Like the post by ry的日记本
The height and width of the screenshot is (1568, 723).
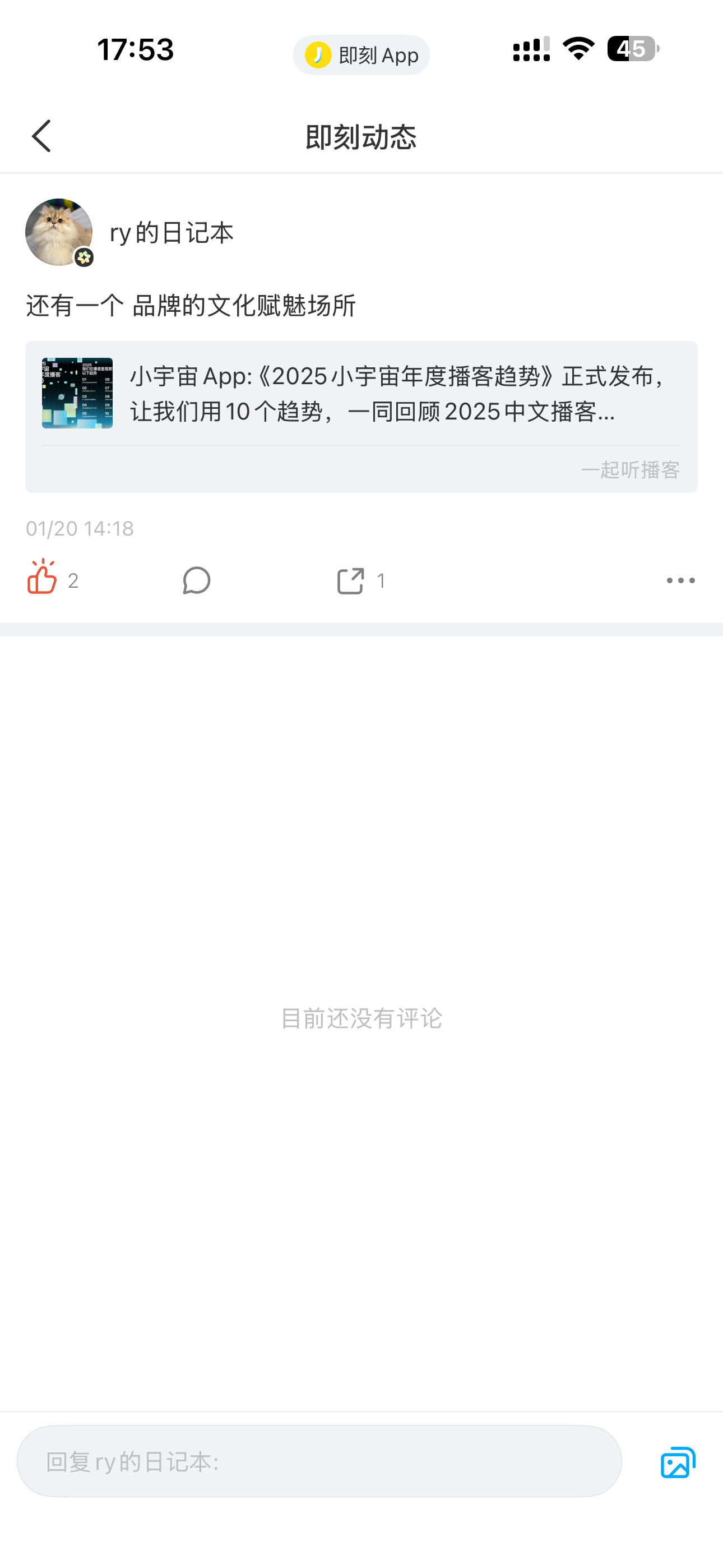pyautogui.click(x=42, y=578)
